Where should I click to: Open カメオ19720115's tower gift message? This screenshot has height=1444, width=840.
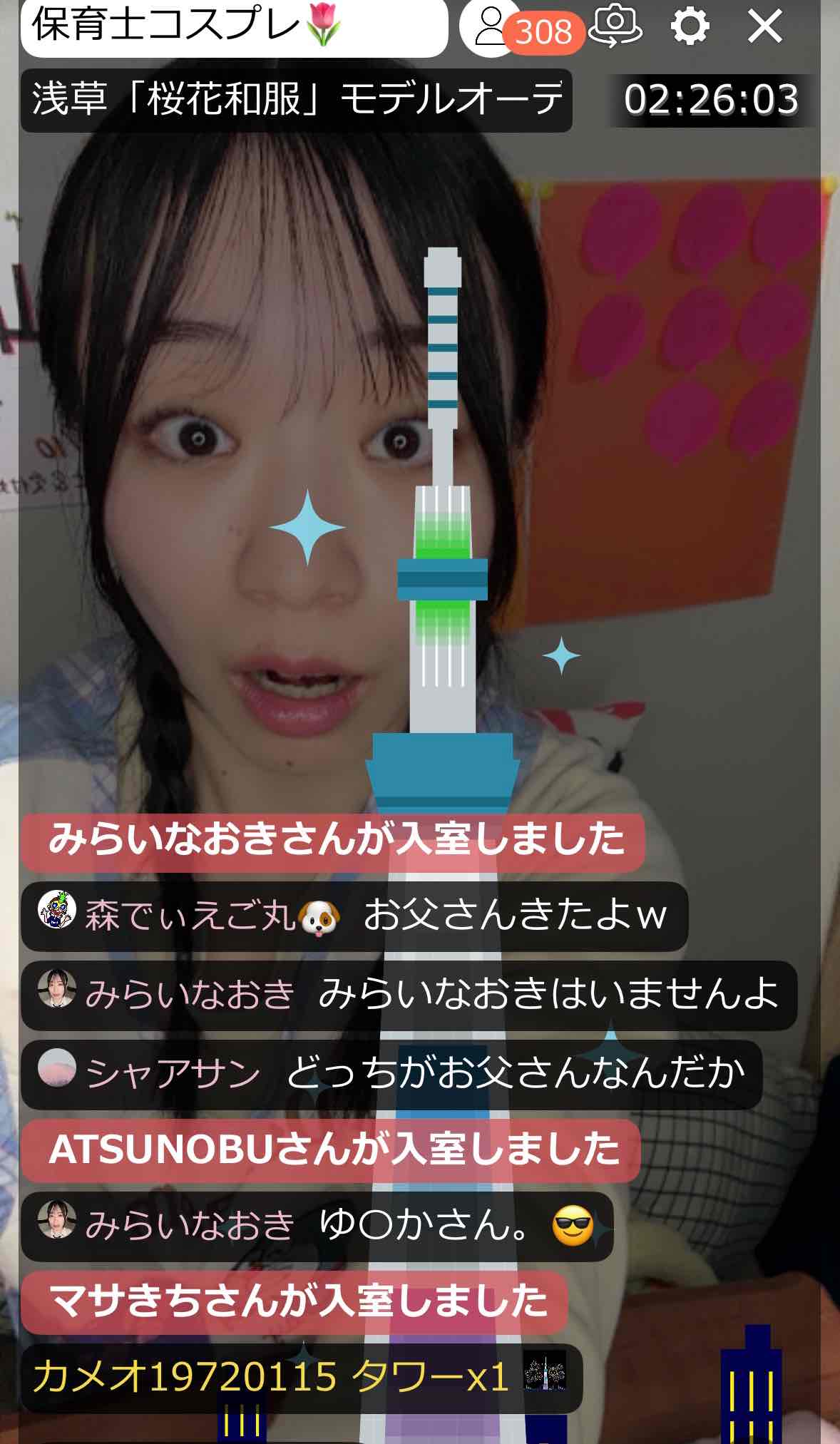pos(300,1377)
